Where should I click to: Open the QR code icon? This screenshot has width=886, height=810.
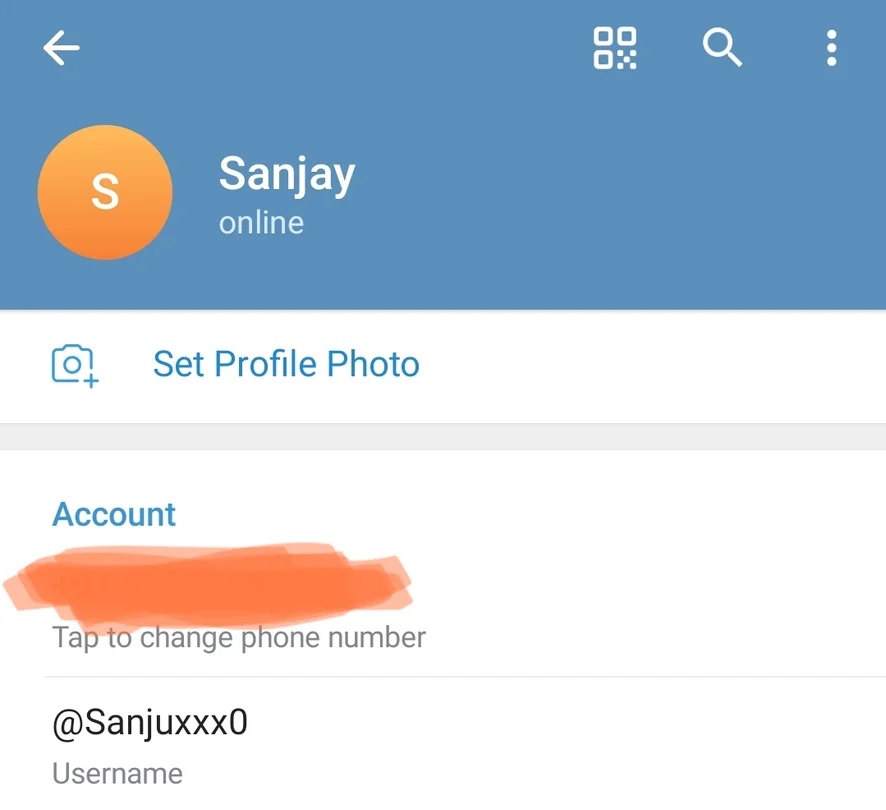[615, 48]
